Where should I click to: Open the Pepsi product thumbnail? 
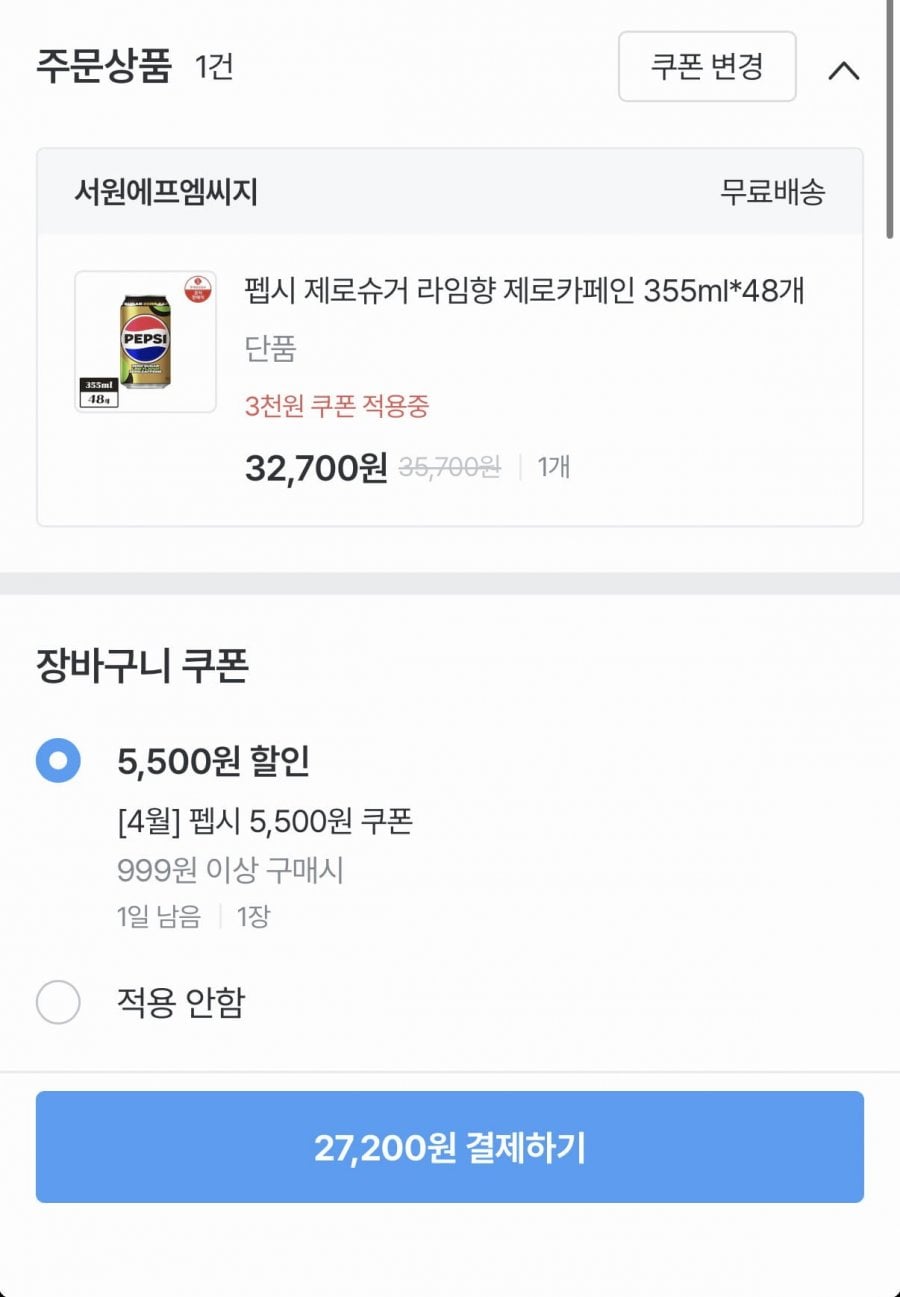145,342
